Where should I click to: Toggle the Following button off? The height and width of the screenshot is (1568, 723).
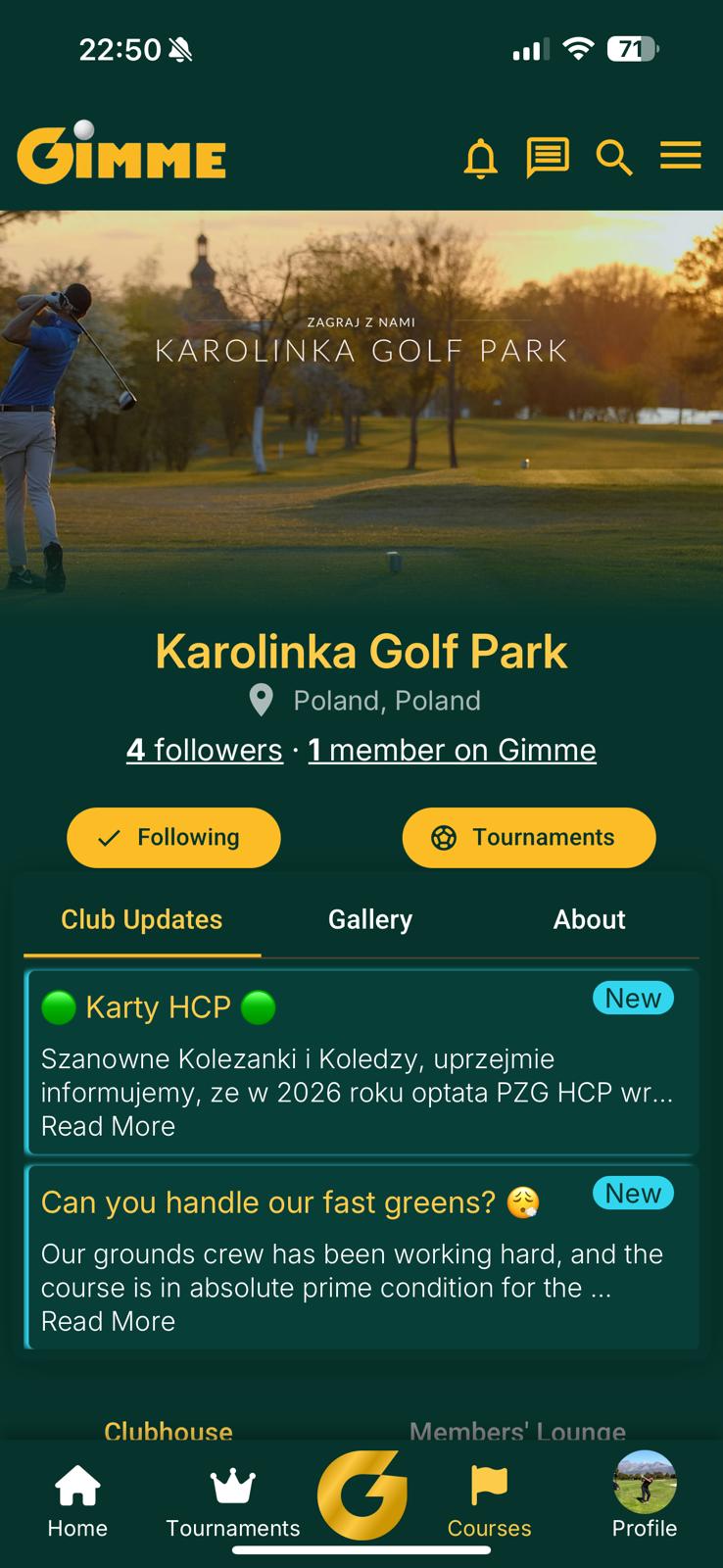point(172,837)
